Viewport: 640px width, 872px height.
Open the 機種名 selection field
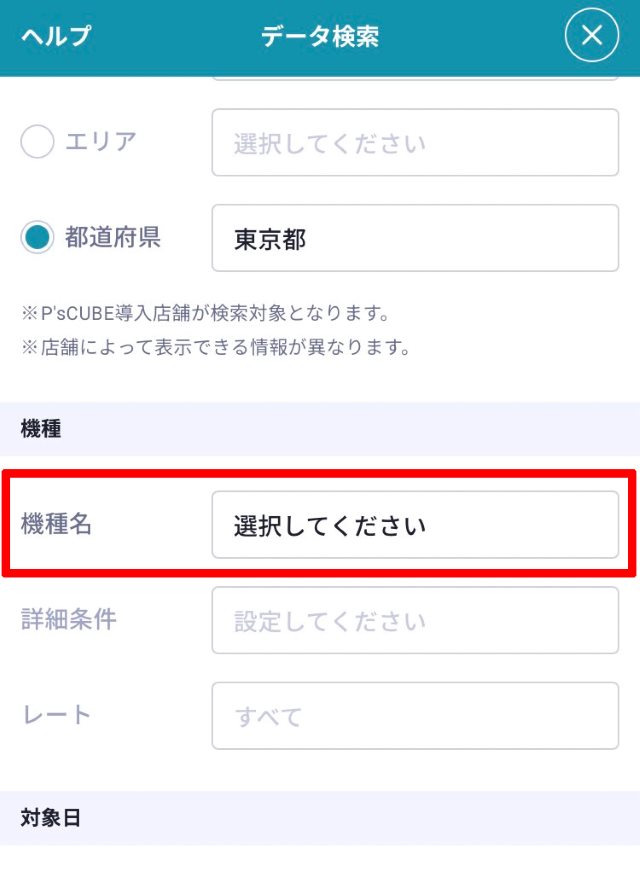tap(415, 525)
